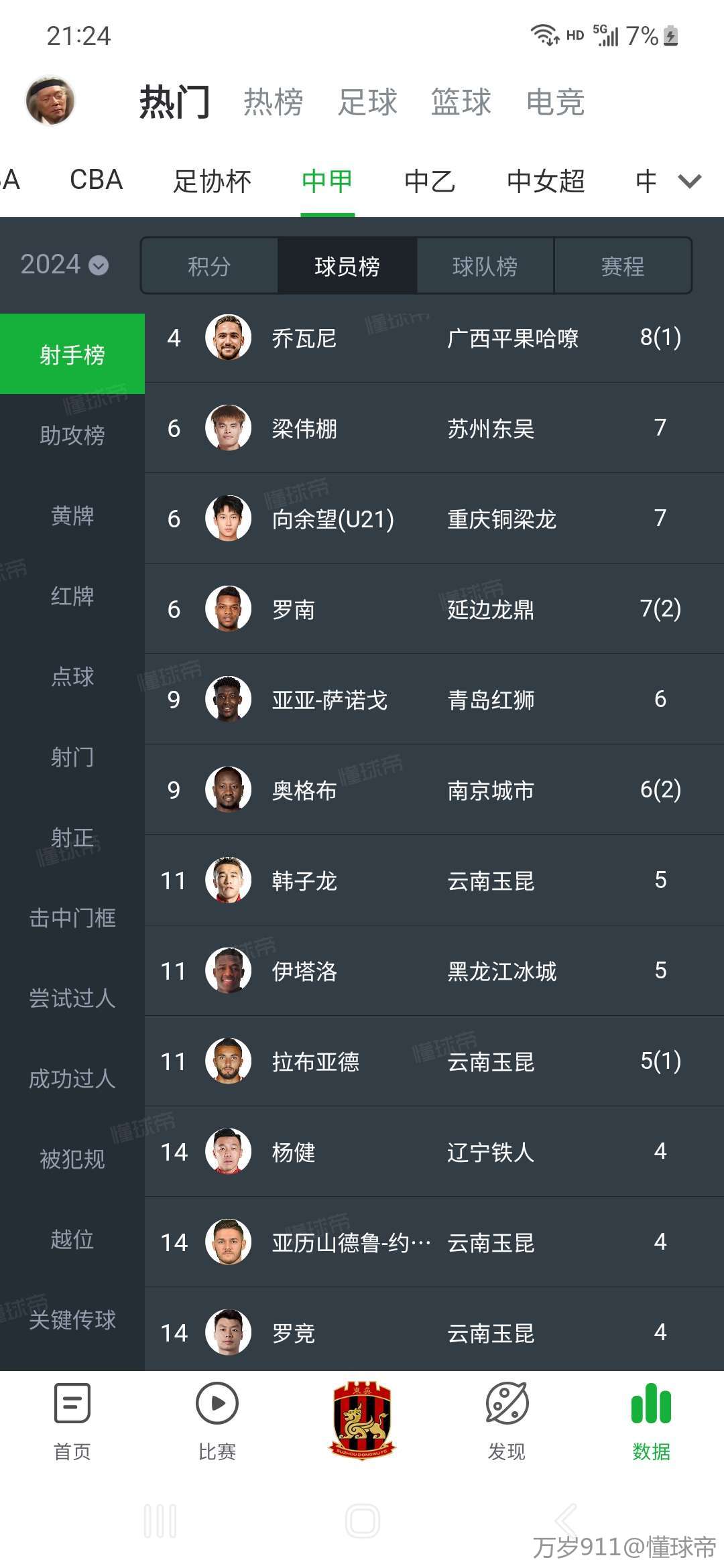
Task: Select 黄牌 in the side list
Action: [x=72, y=515]
